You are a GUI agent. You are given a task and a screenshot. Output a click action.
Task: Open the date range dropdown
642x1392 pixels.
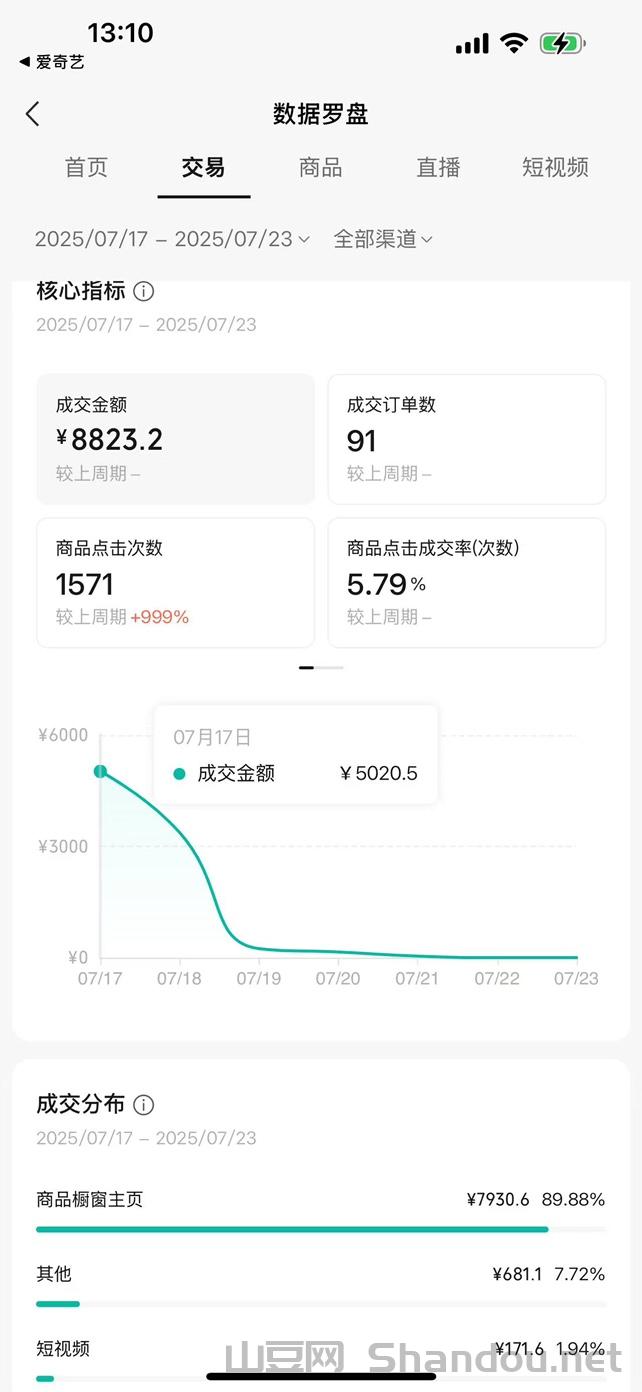172,239
